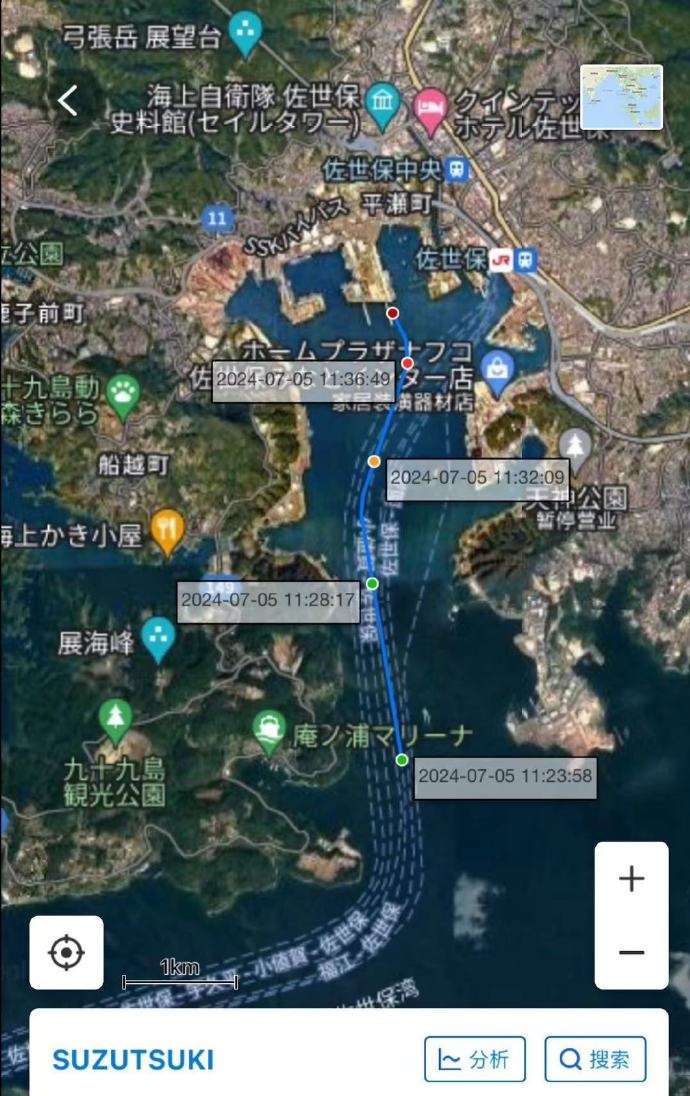Tap the 搜索 search button
This screenshot has height=1096, width=690.
(x=595, y=1060)
